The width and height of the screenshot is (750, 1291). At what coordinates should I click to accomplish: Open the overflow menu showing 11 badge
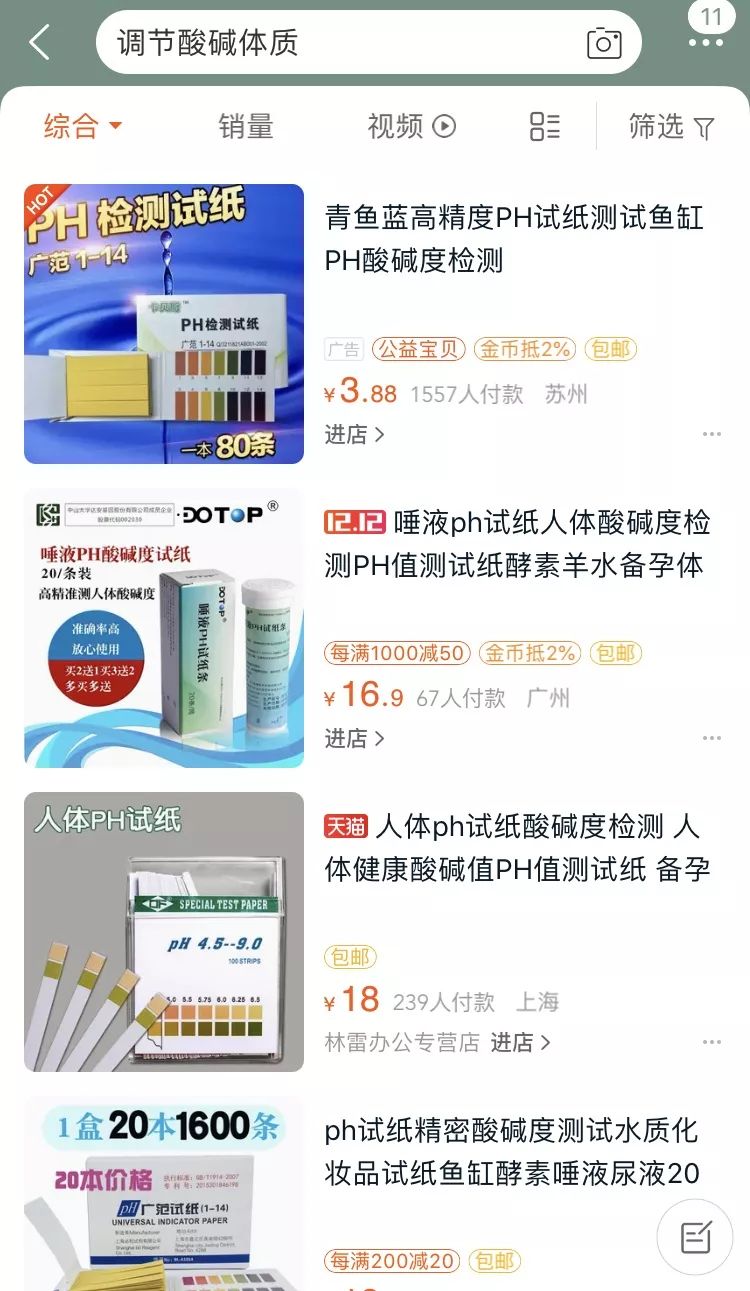click(706, 42)
